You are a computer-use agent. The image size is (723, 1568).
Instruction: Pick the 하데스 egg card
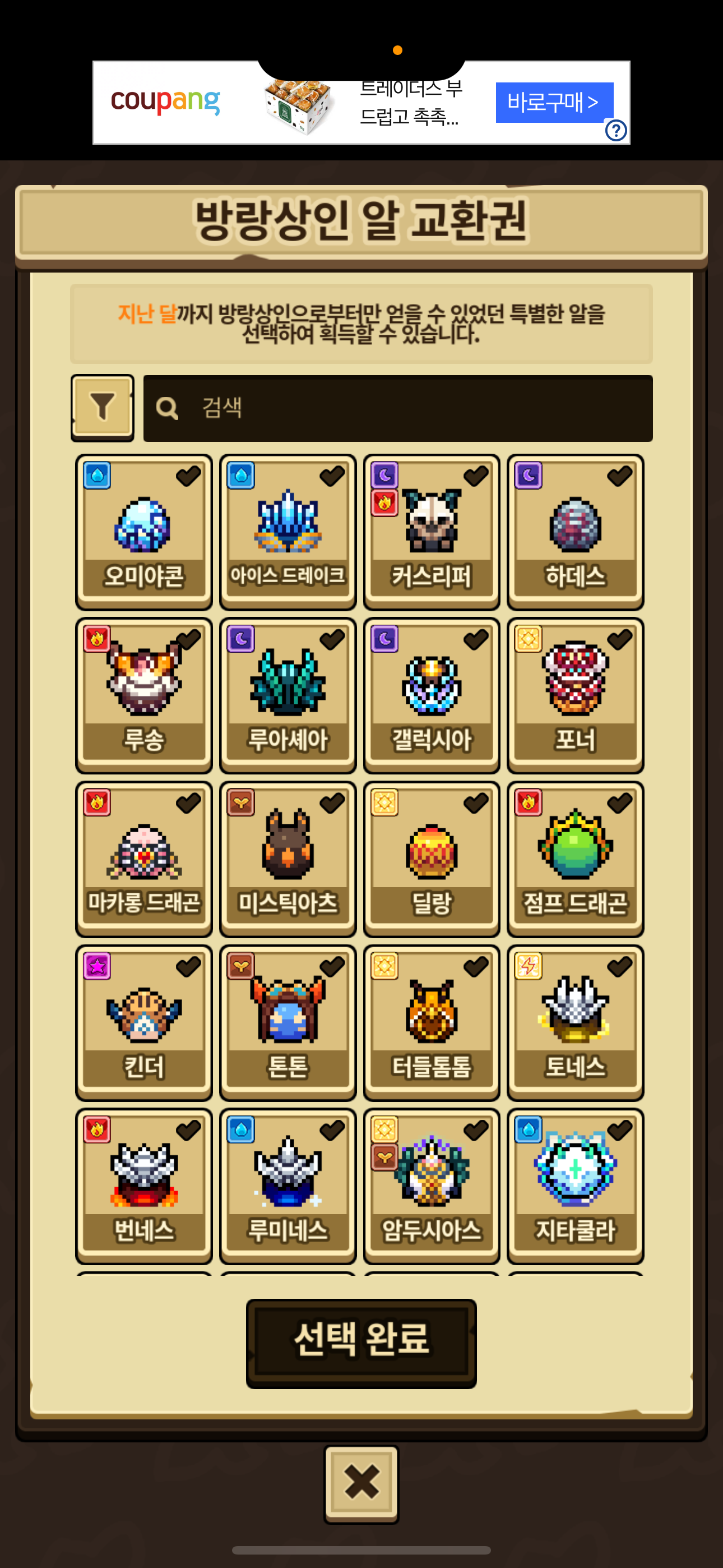pyautogui.click(x=575, y=532)
